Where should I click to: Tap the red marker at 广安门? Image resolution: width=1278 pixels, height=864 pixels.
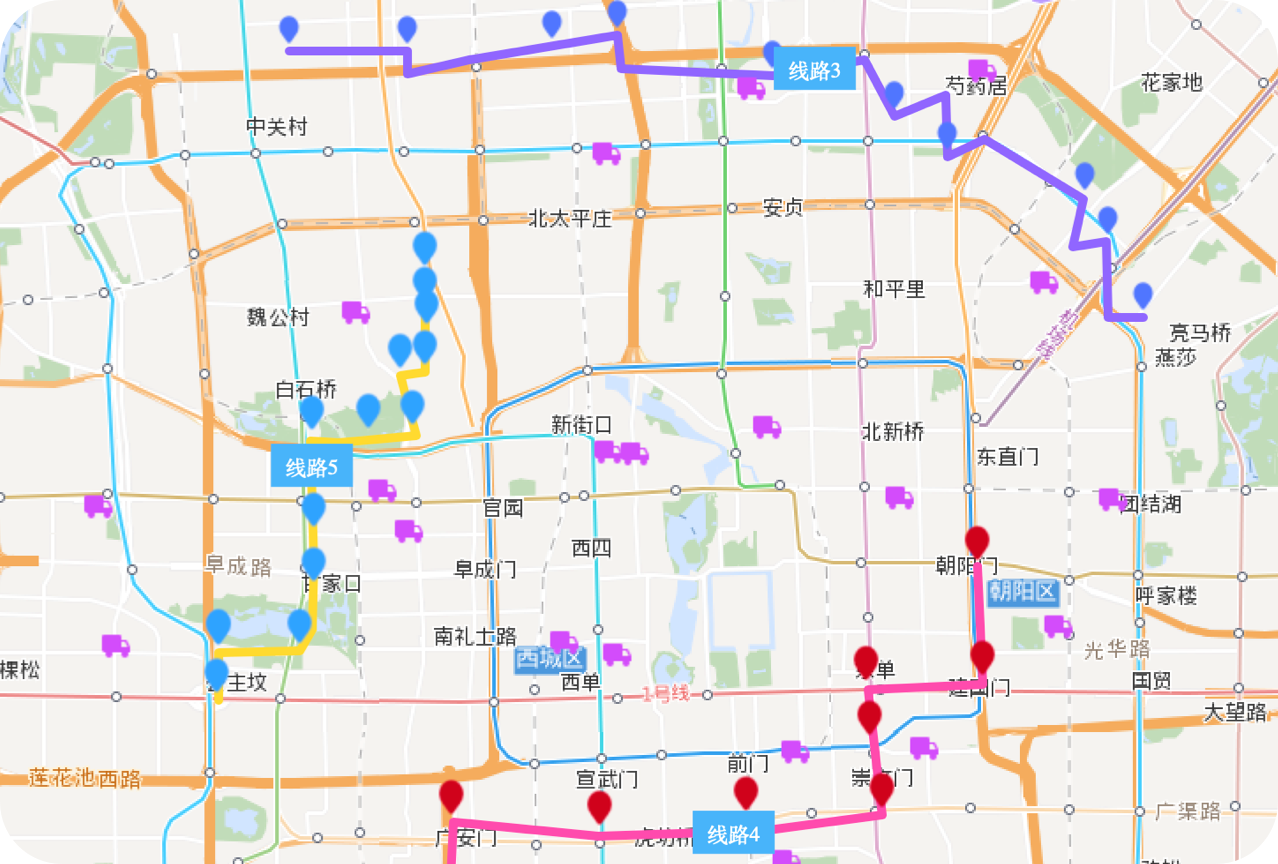click(x=451, y=797)
